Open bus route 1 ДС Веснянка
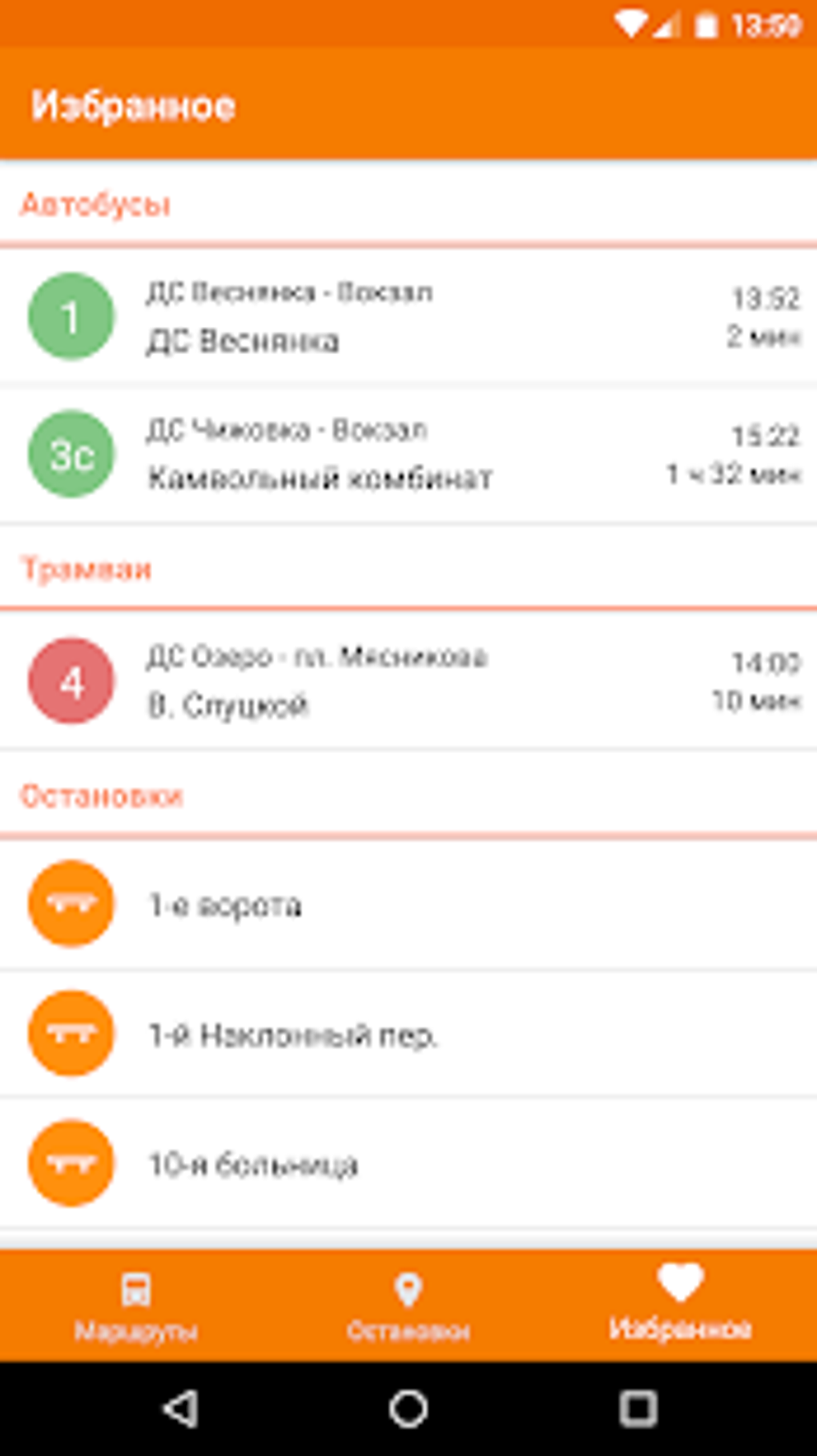 [408, 317]
